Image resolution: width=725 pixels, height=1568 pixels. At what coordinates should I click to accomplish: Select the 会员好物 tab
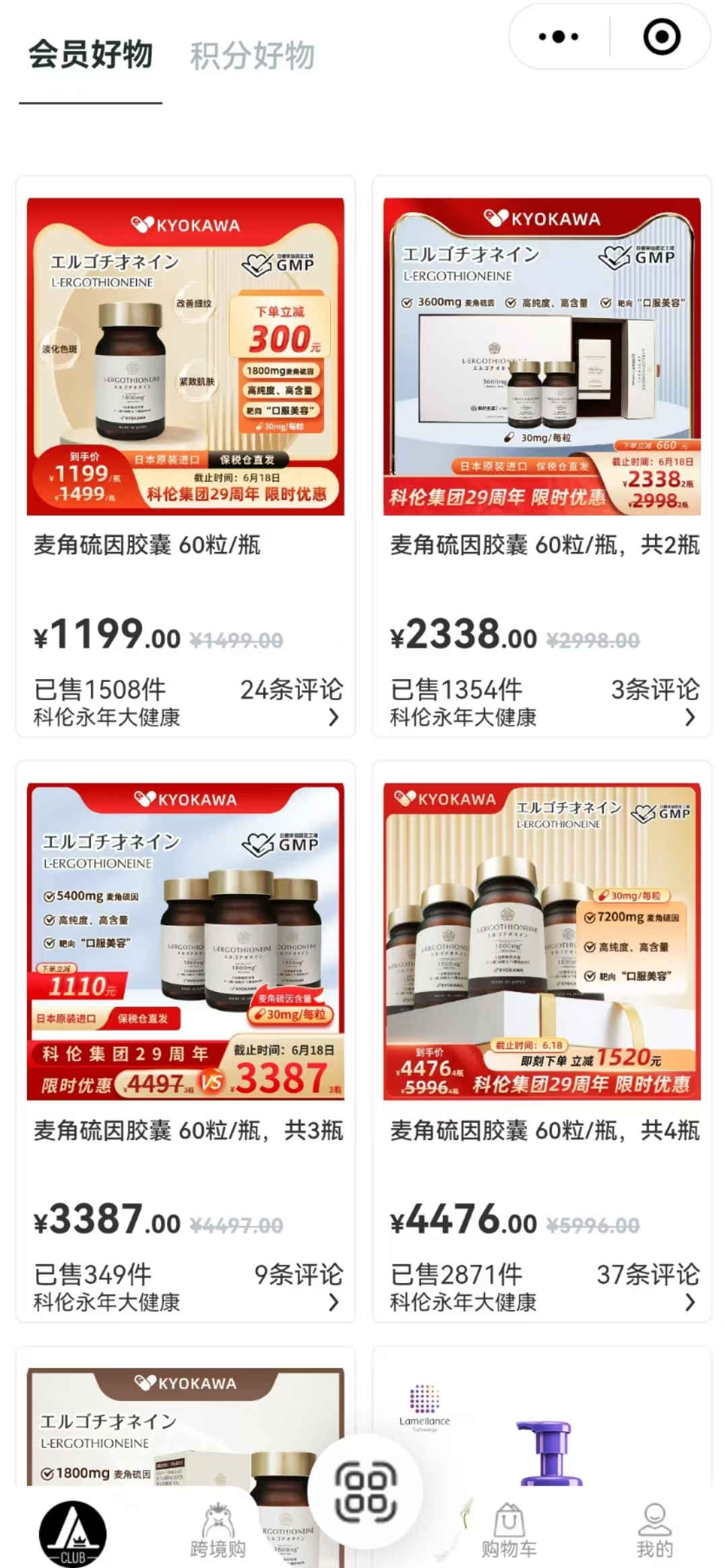(90, 54)
